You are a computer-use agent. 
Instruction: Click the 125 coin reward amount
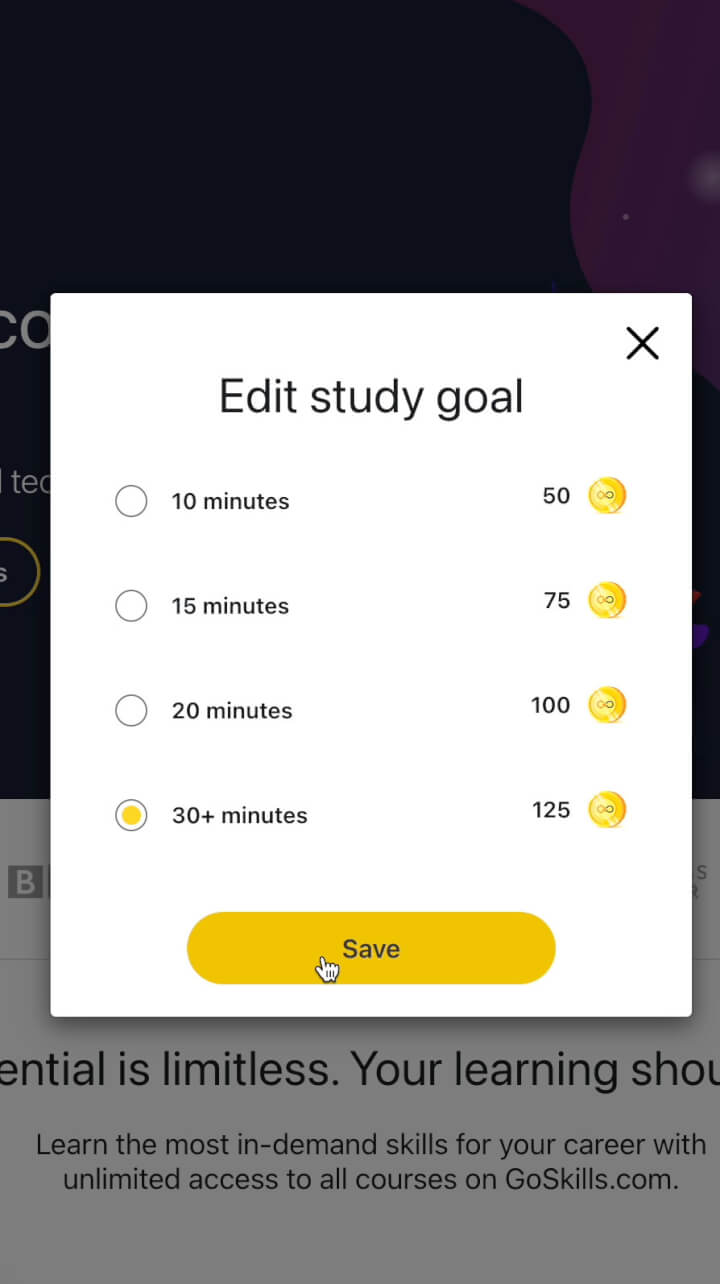(x=551, y=810)
